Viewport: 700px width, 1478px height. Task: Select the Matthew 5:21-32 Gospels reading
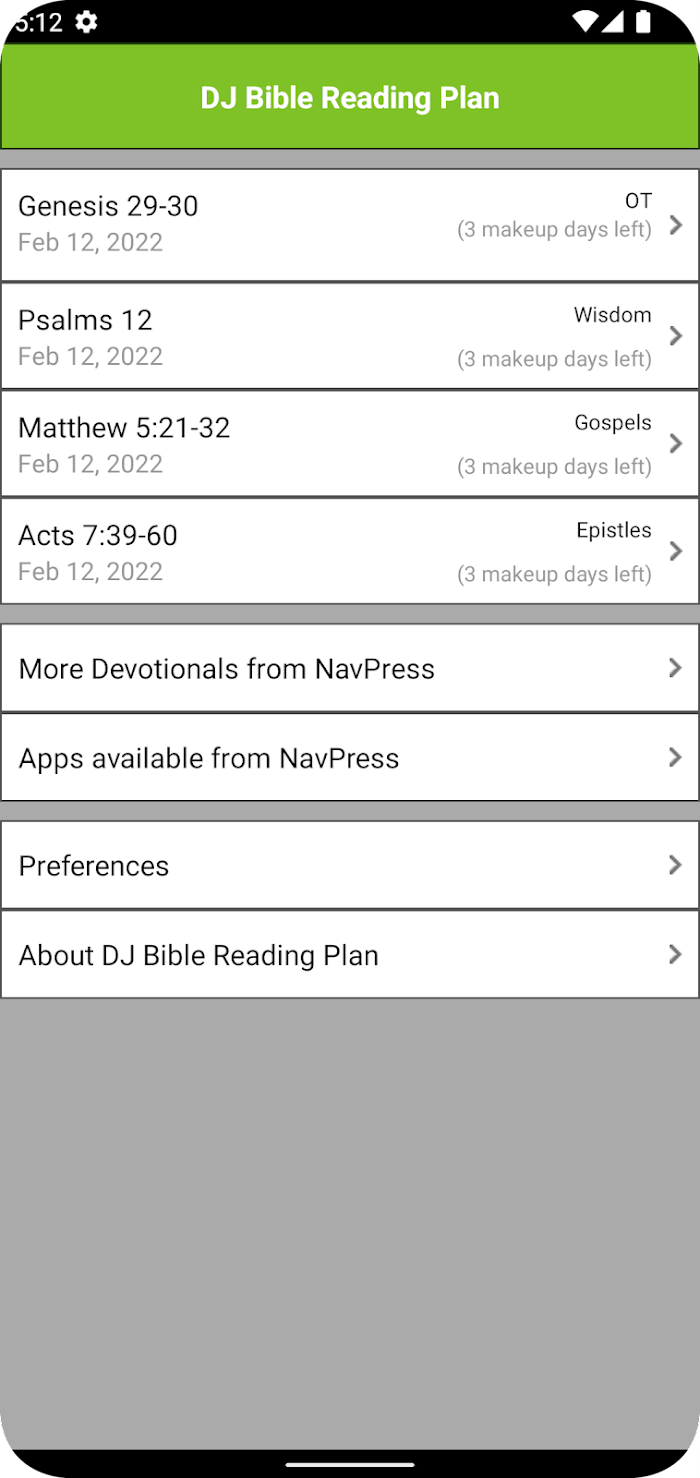pyautogui.click(x=350, y=444)
